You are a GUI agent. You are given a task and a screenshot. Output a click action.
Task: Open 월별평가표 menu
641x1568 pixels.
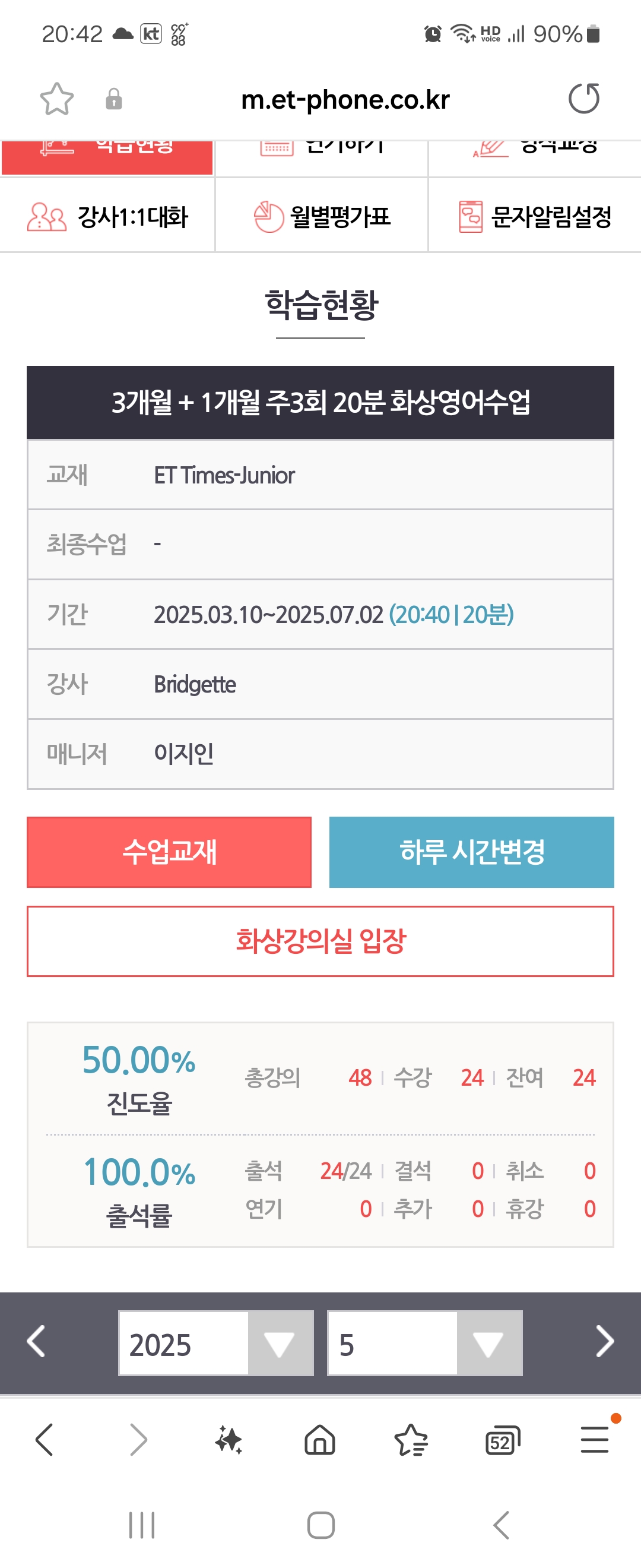322,217
